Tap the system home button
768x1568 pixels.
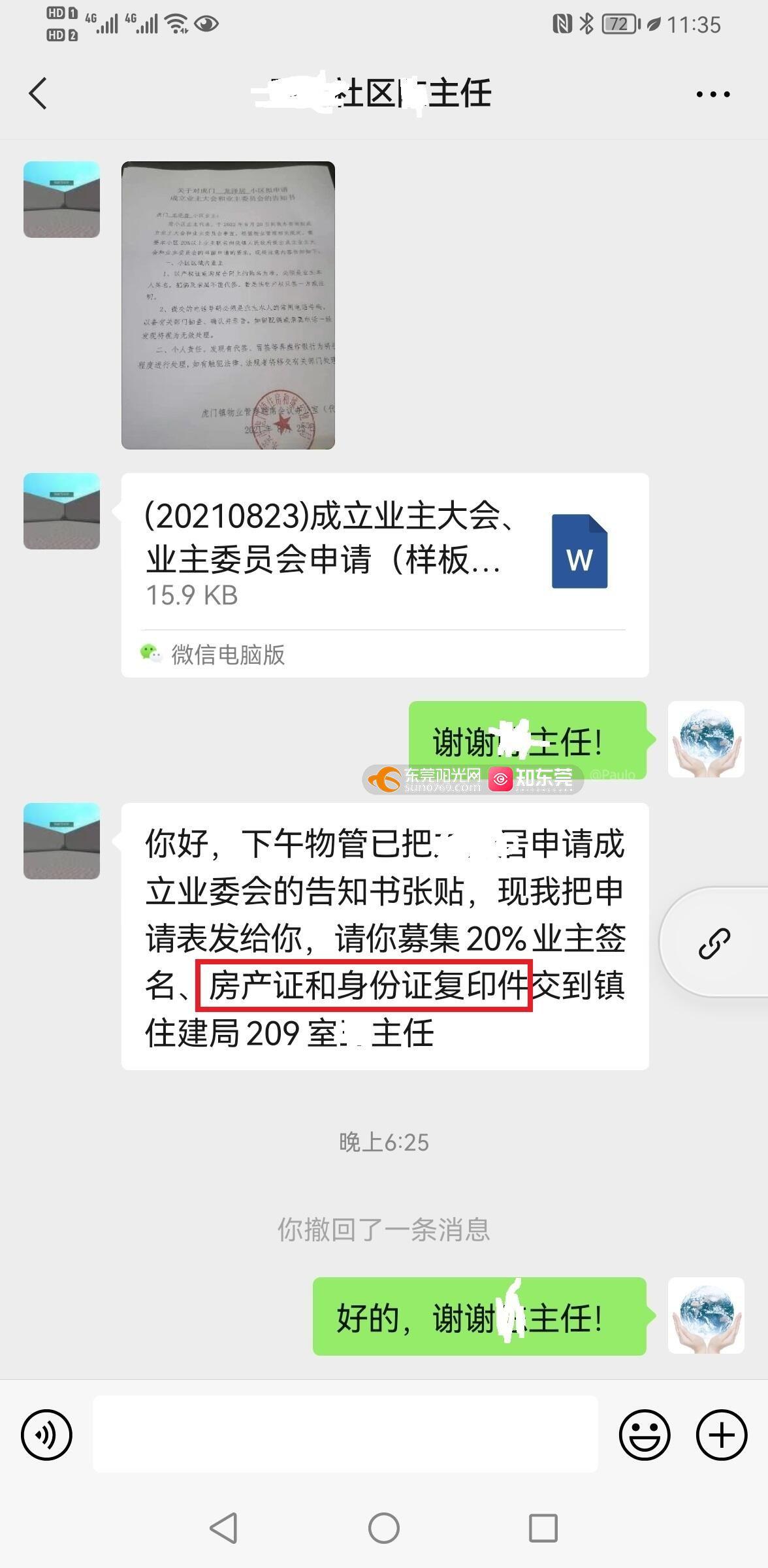[x=384, y=1528]
